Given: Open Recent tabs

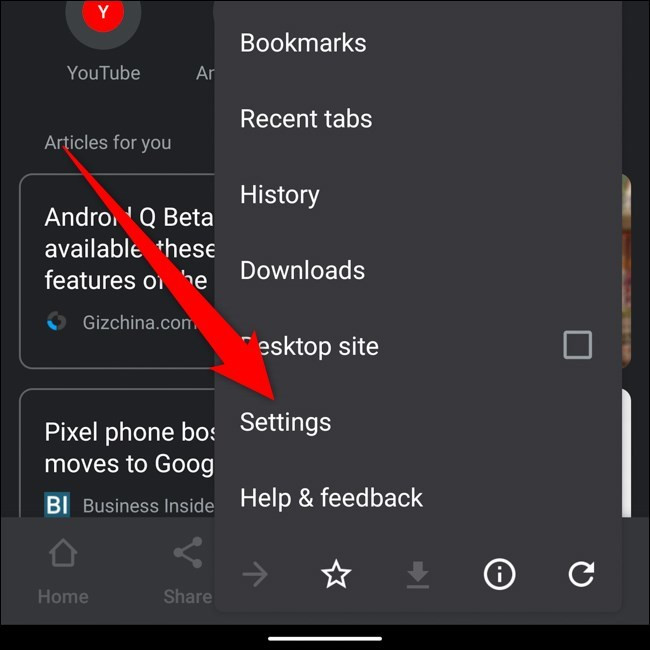Looking at the screenshot, I should pos(306,119).
